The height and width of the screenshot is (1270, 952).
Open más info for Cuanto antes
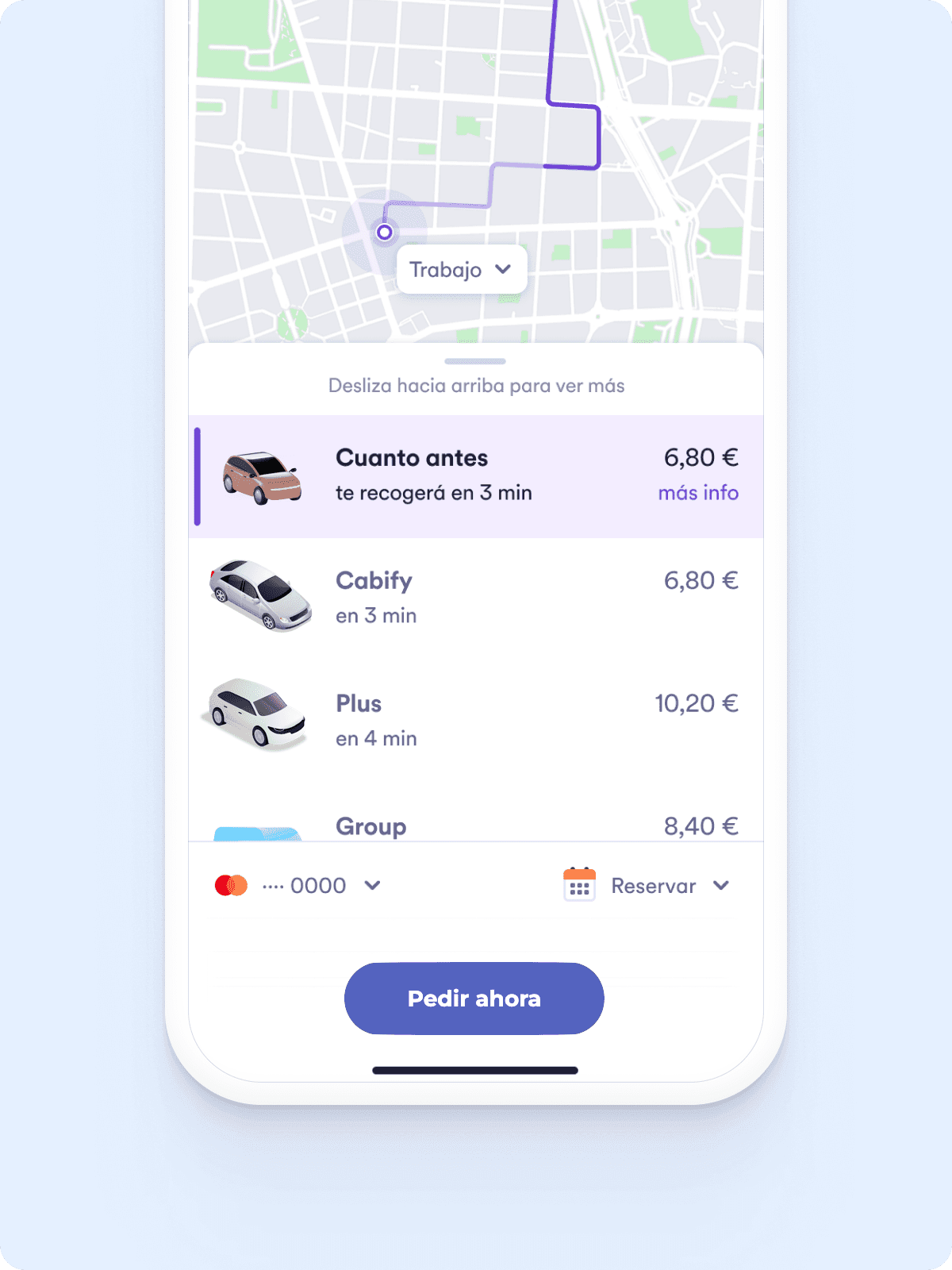click(x=697, y=493)
